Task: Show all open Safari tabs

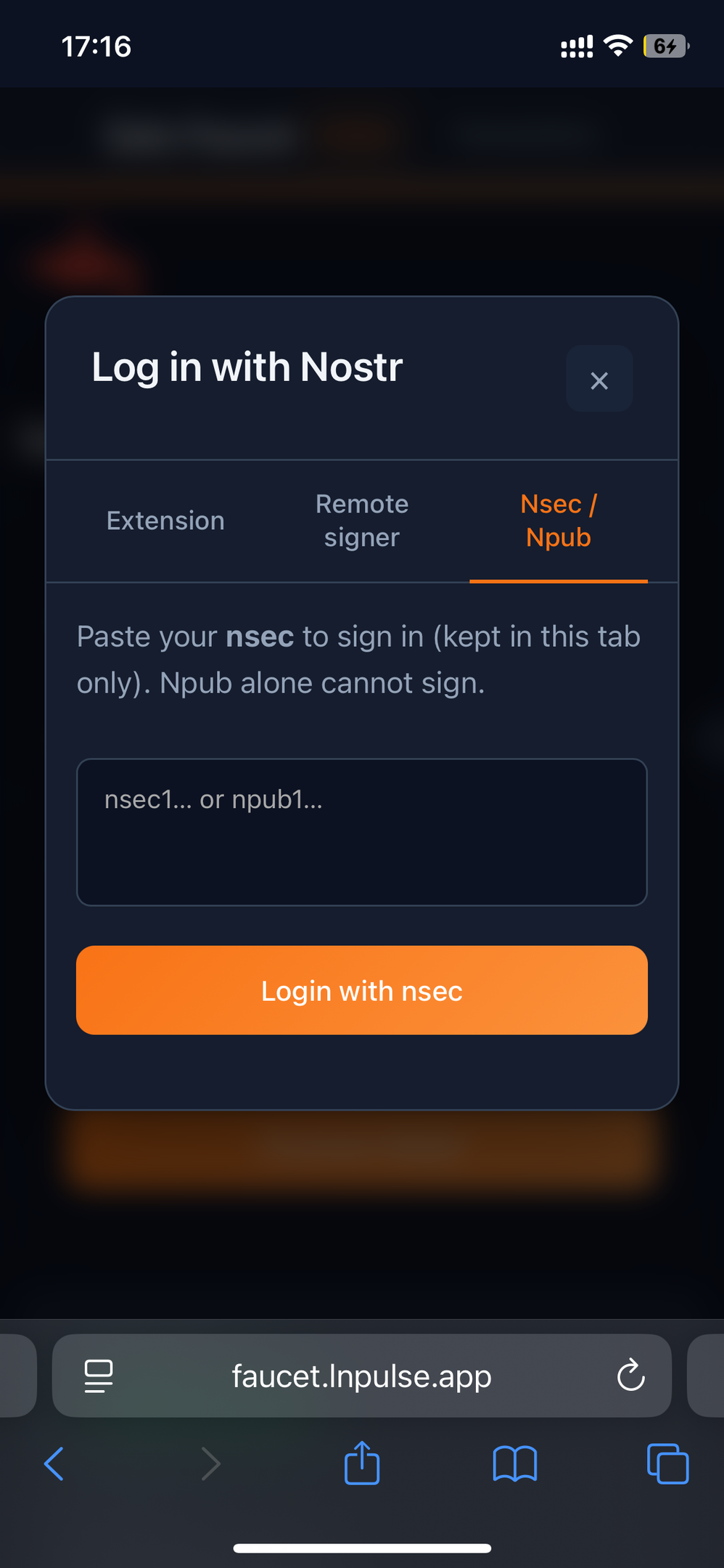Action: pyautogui.click(x=667, y=1463)
